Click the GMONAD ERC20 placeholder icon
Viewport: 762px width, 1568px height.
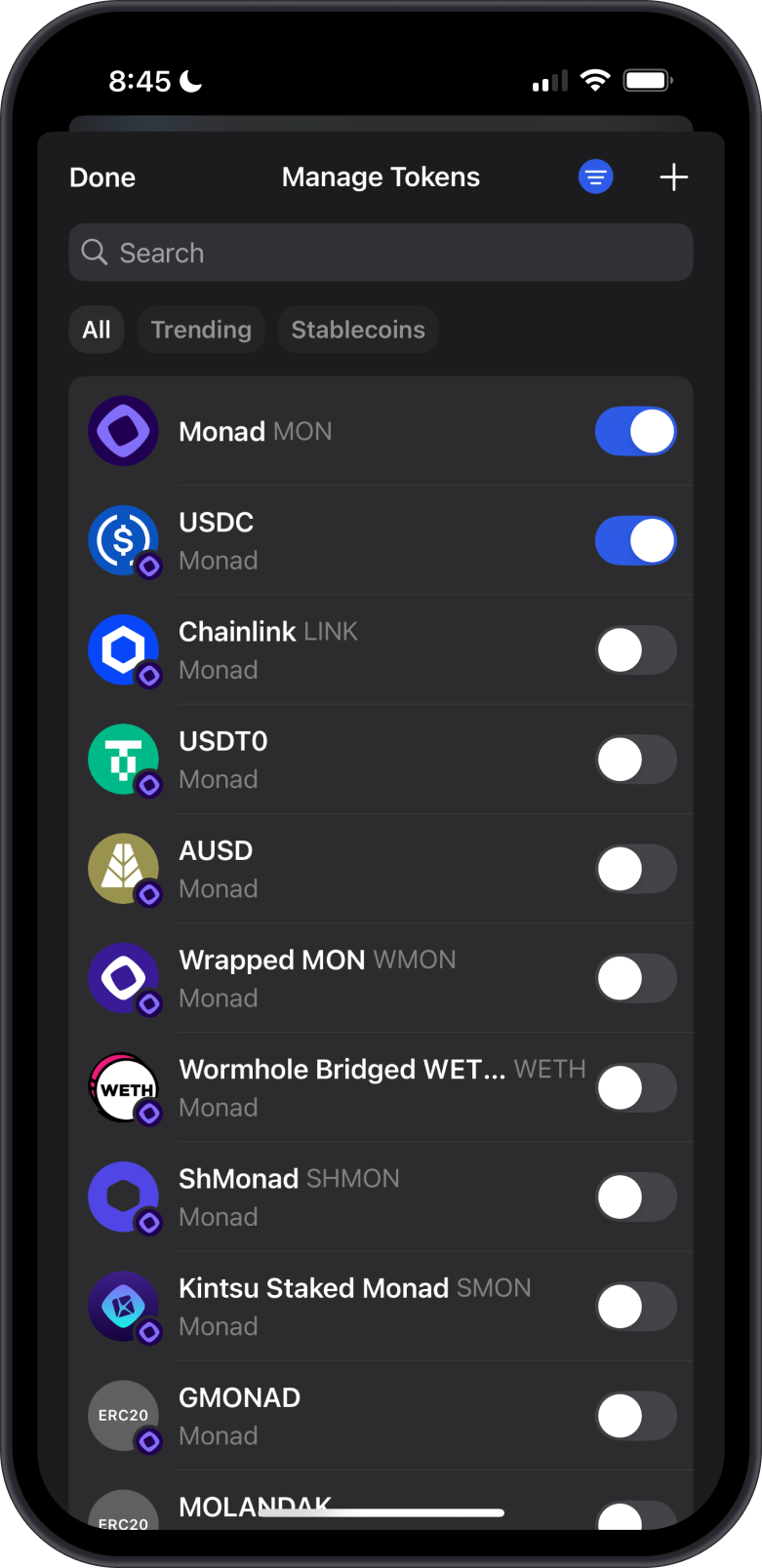point(123,1415)
